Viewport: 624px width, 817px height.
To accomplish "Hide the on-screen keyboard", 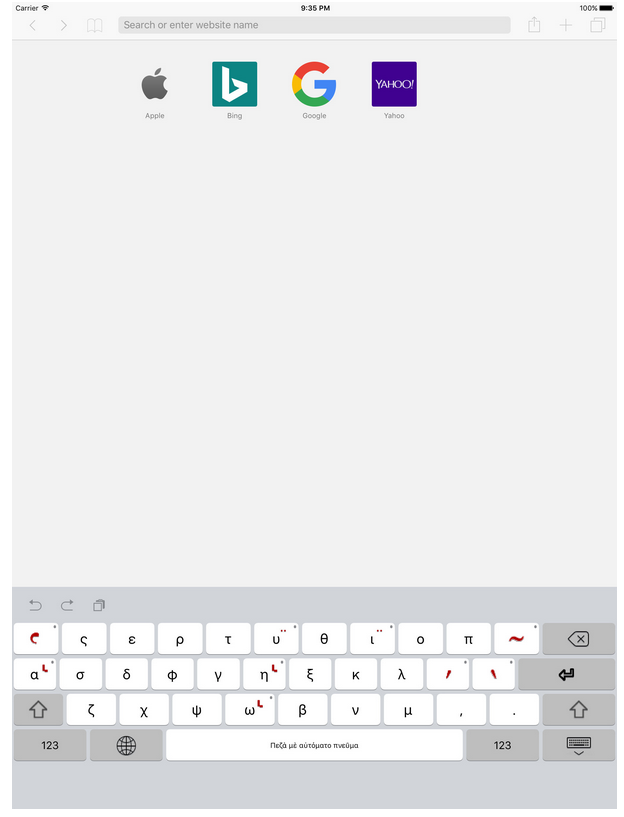I will pyautogui.click(x=578, y=745).
